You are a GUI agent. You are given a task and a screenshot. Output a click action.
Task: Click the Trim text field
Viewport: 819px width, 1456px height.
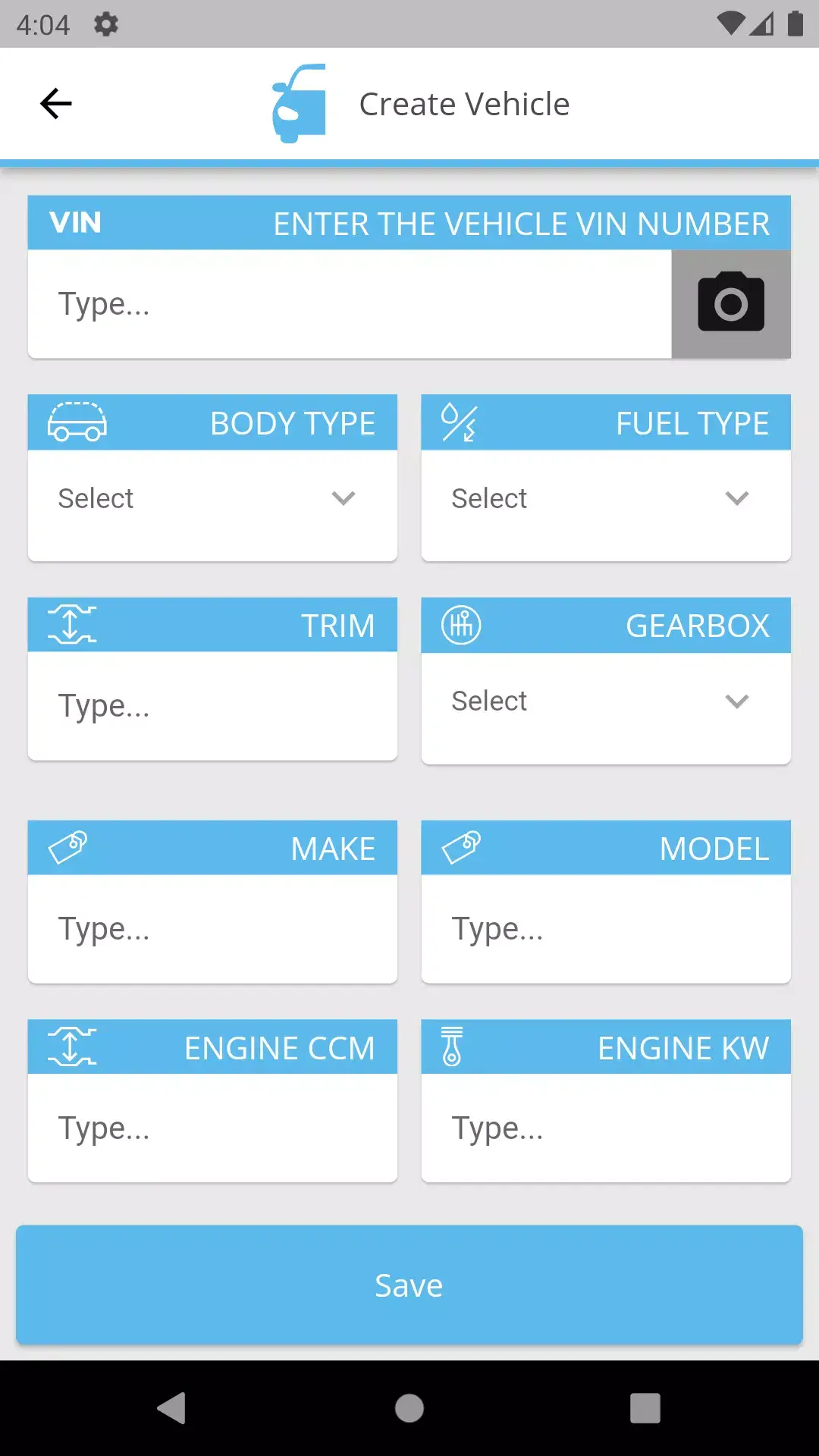click(212, 704)
